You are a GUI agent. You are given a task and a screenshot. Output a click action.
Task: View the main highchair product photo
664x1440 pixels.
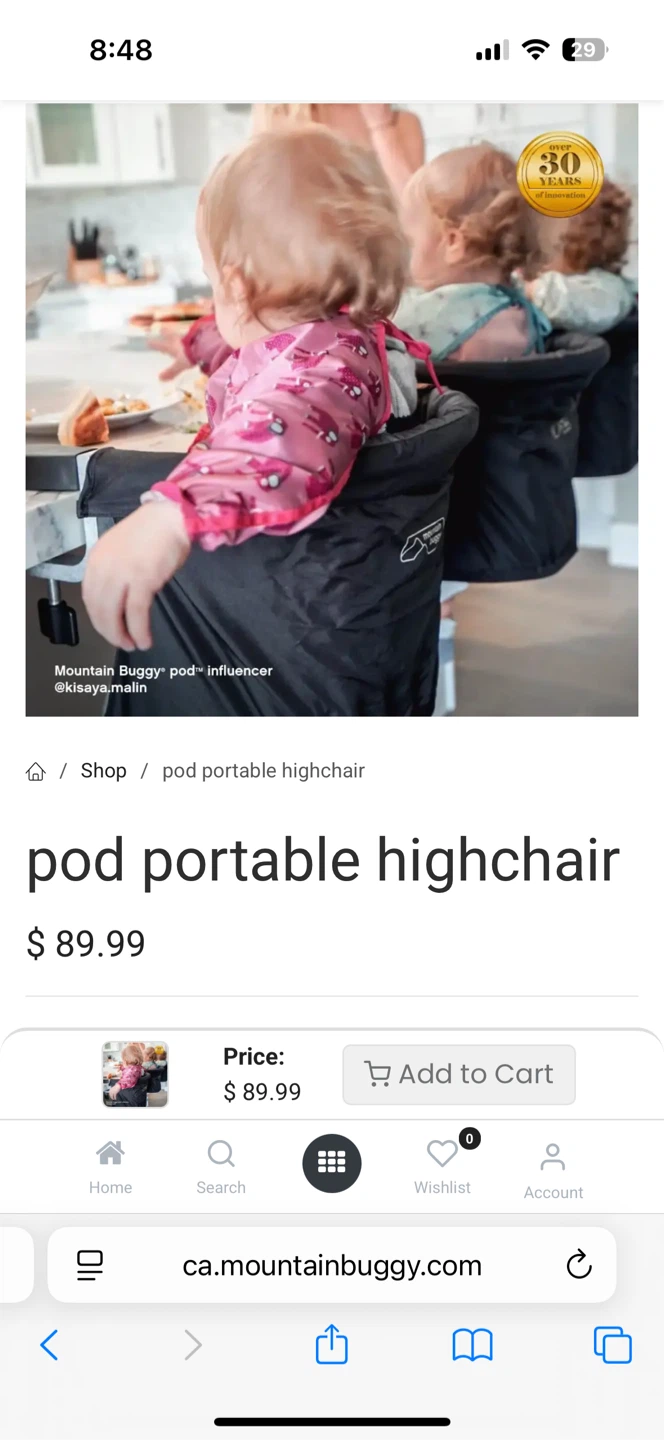(x=332, y=410)
